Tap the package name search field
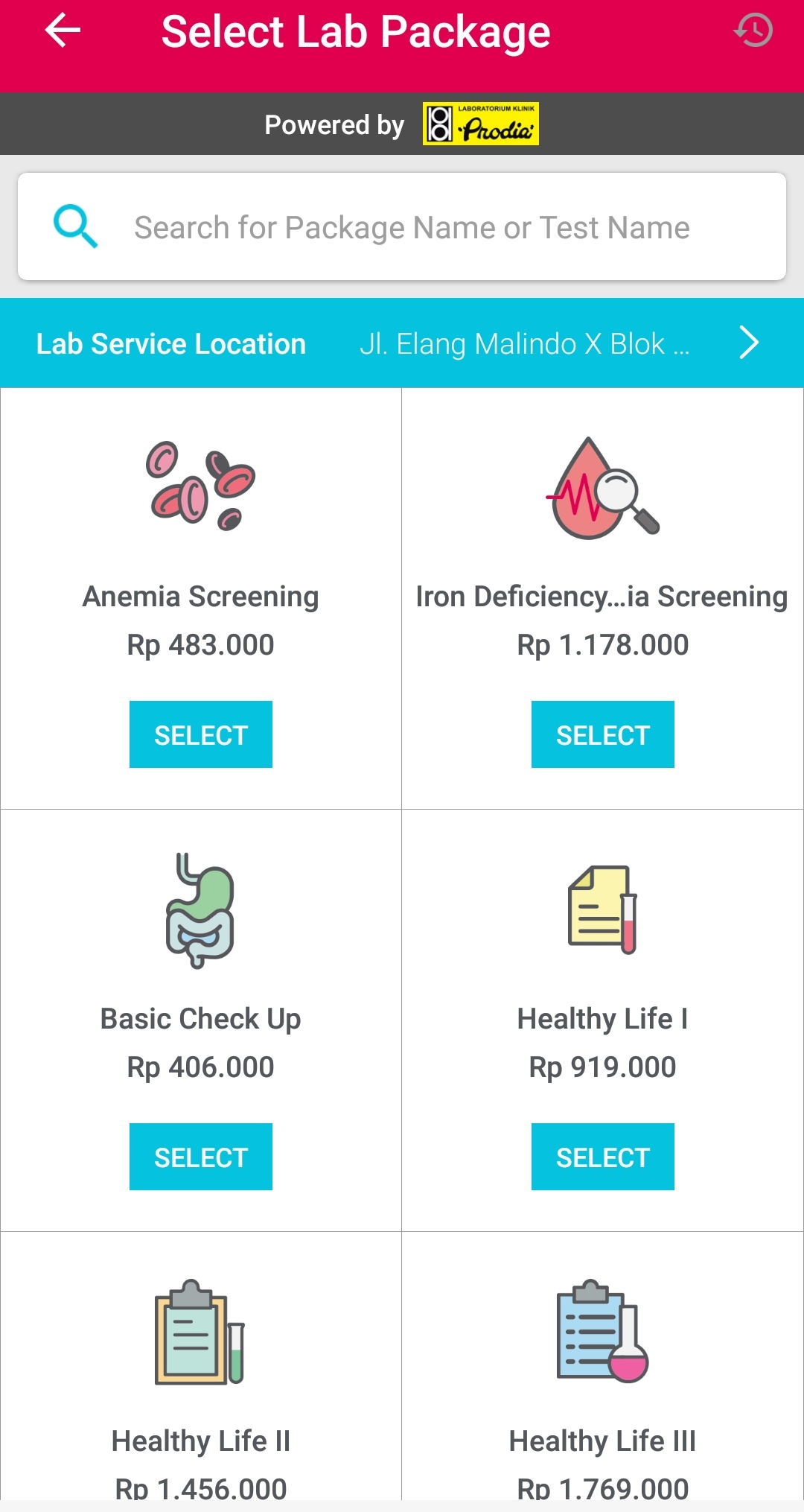This screenshot has height=1512, width=804. (411, 227)
